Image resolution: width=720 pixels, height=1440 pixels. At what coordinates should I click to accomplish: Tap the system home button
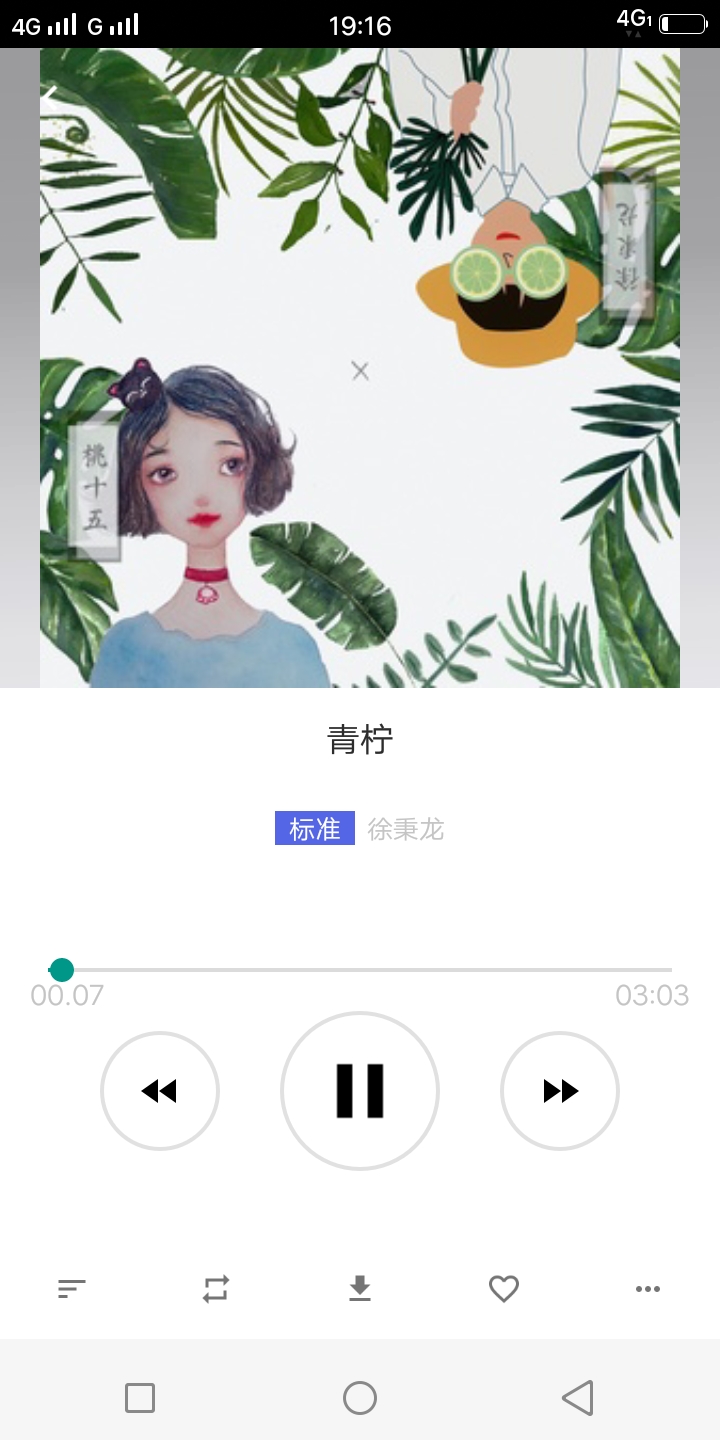[x=360, y=1398]
